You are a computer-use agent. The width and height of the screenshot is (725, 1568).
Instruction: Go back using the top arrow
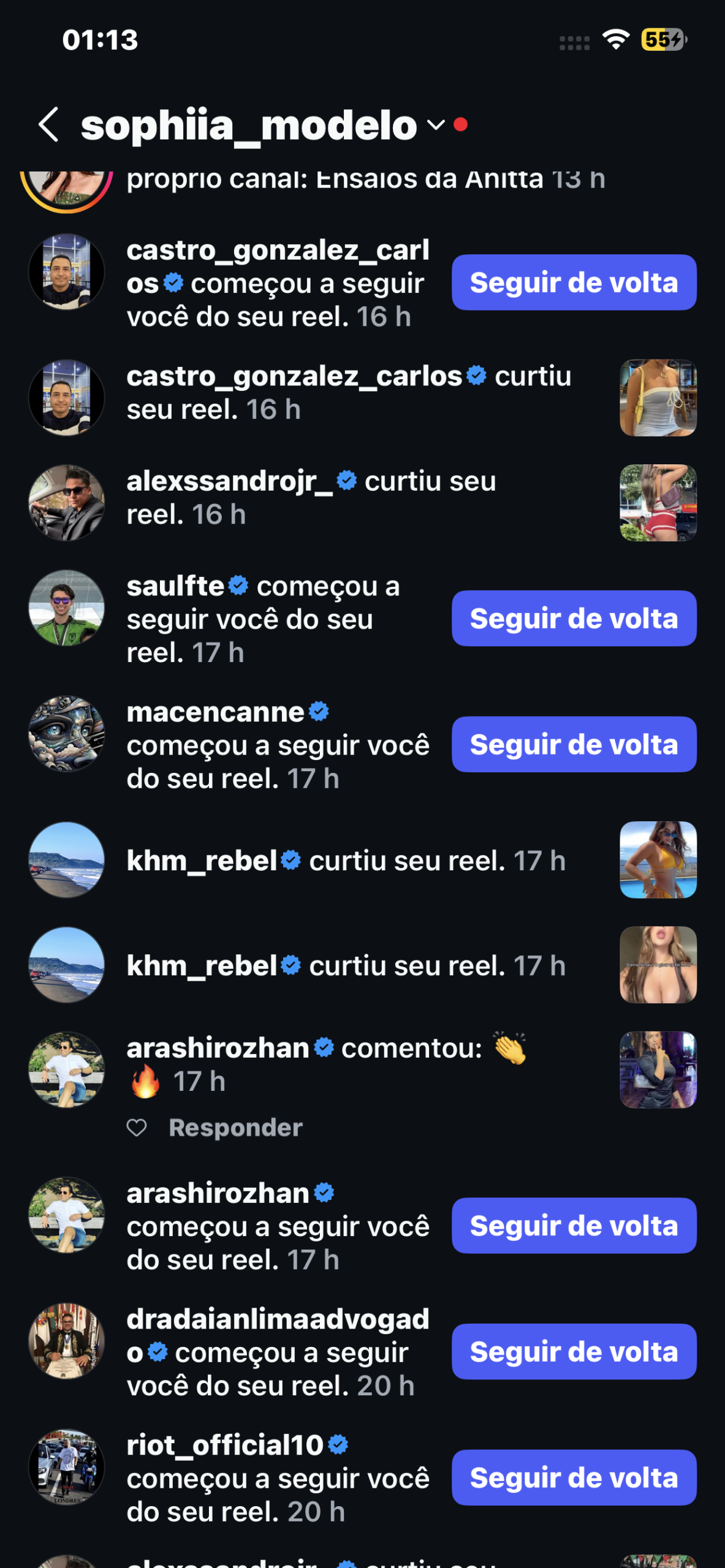(x=49, y=125)
